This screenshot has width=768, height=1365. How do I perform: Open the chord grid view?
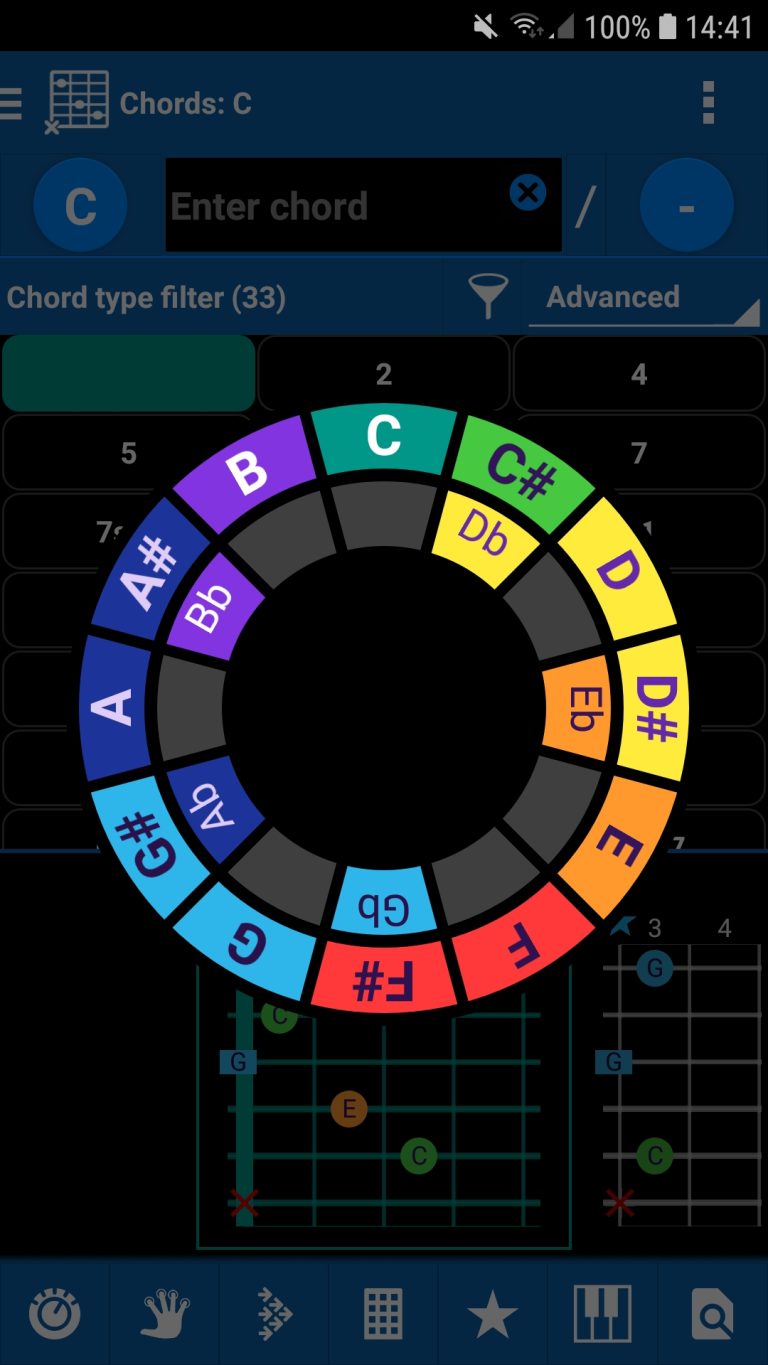click(x=382, y=1312)
